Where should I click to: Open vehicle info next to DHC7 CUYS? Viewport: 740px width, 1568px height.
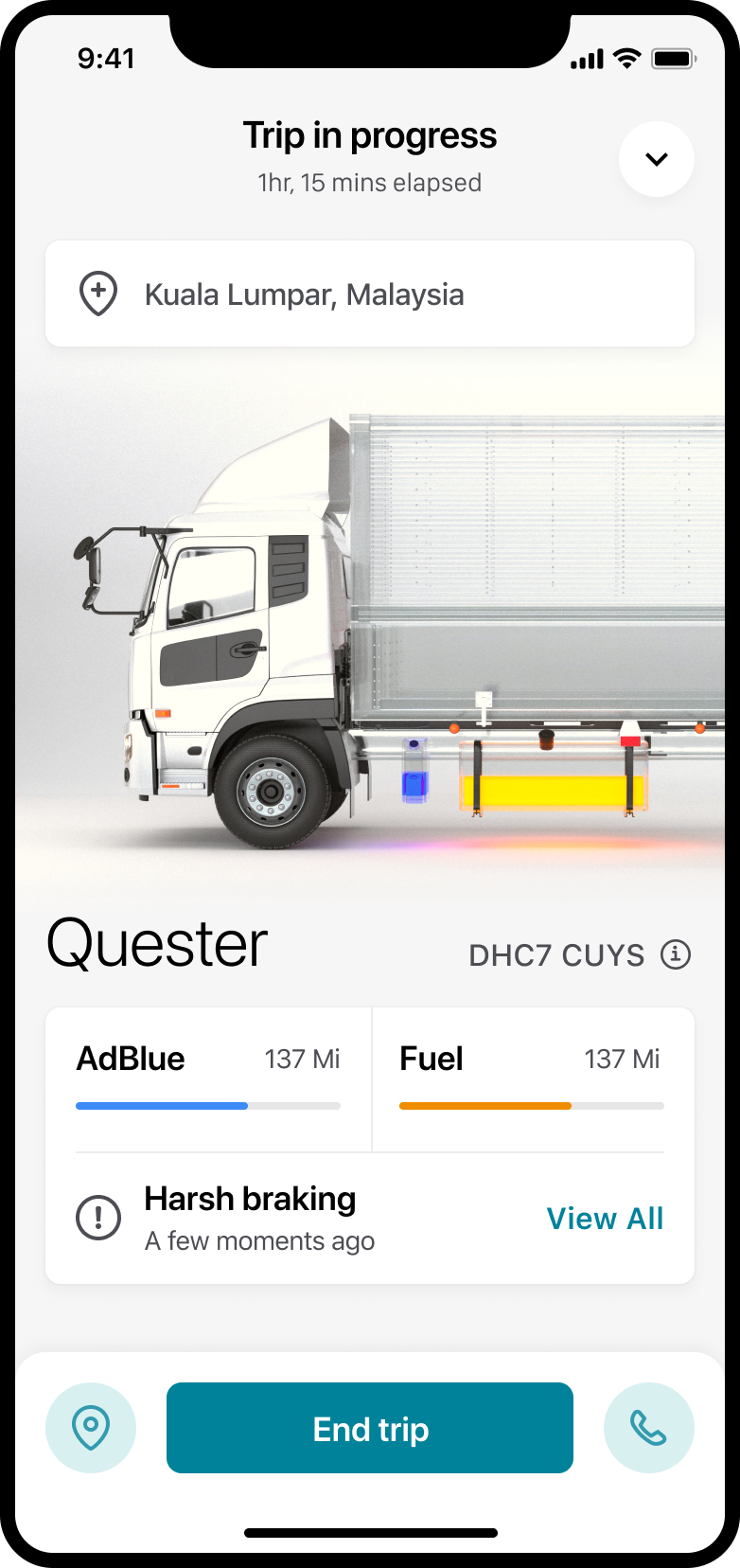coord(676,954)
